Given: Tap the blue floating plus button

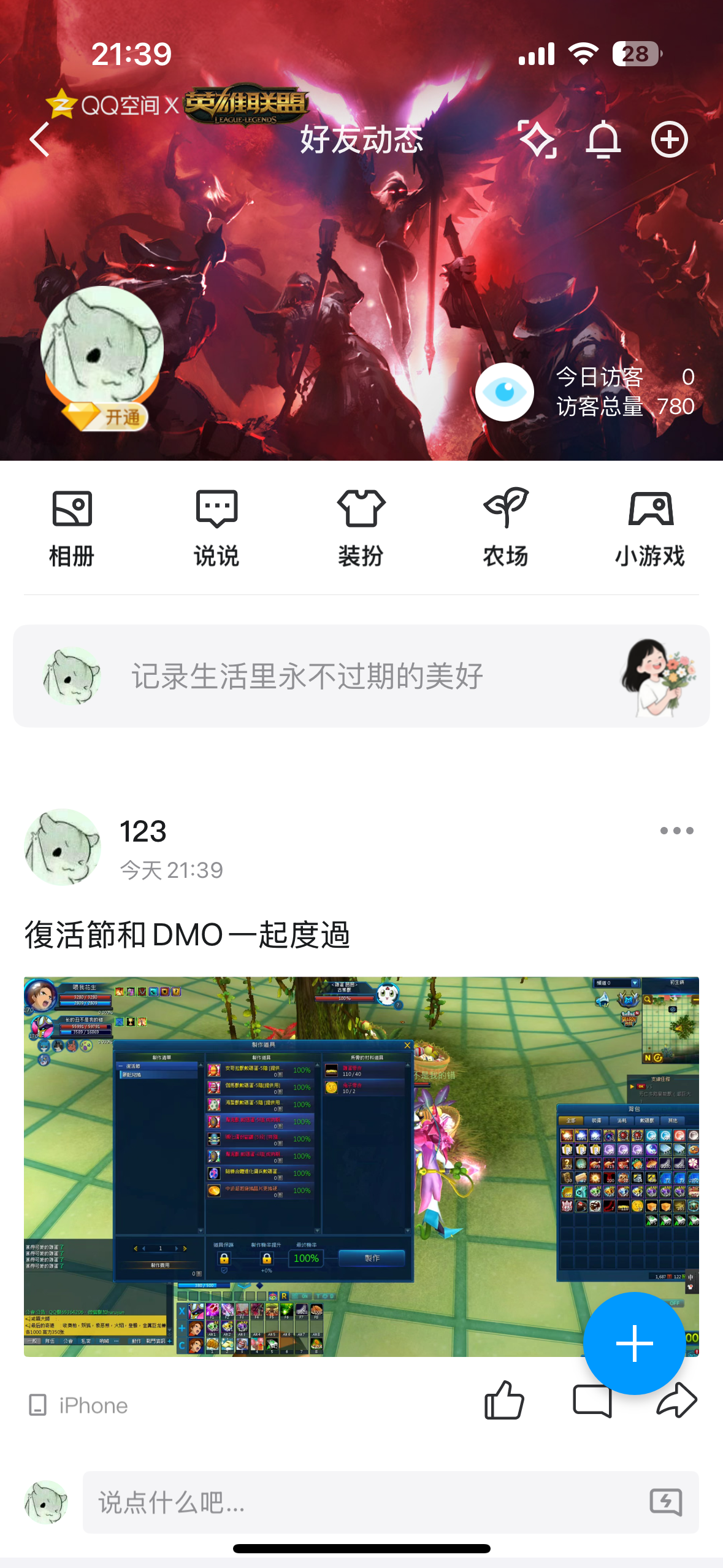Looking at the screenshot, I should click(x=634, y=1343).
